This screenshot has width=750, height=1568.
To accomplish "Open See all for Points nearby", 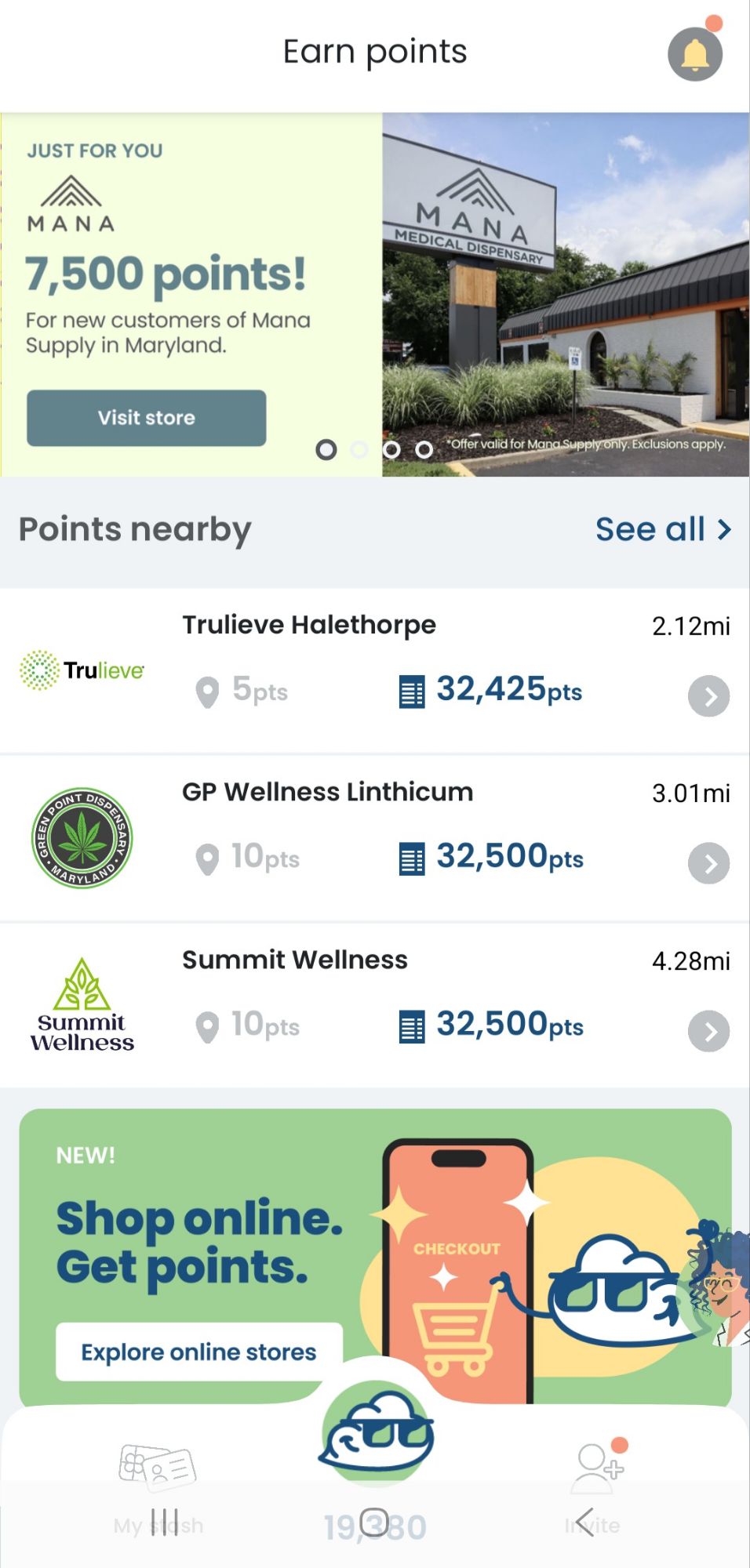I will click(x=663, y=530).
